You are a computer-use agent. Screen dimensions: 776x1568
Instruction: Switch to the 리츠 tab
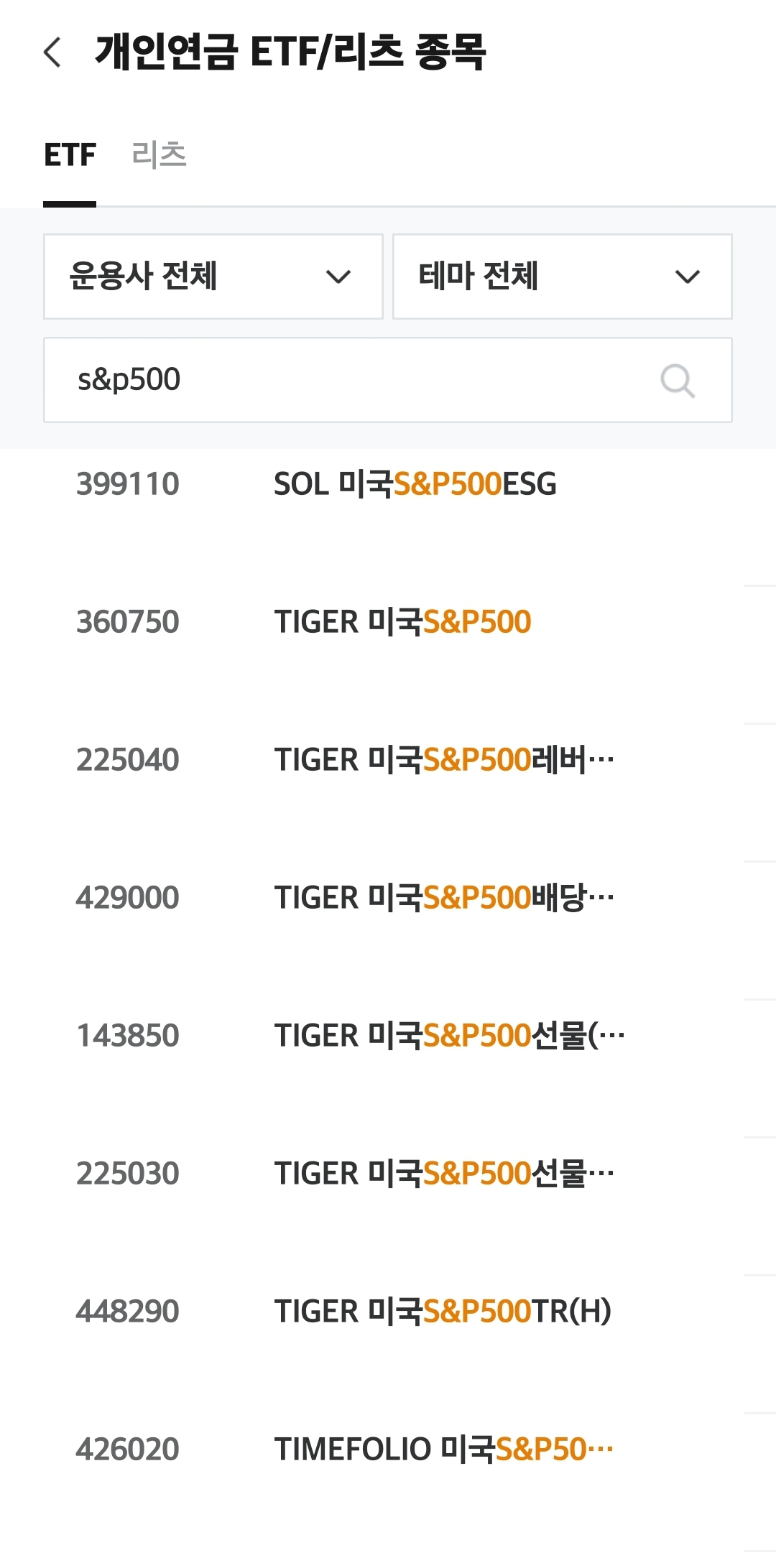(159, 155)
